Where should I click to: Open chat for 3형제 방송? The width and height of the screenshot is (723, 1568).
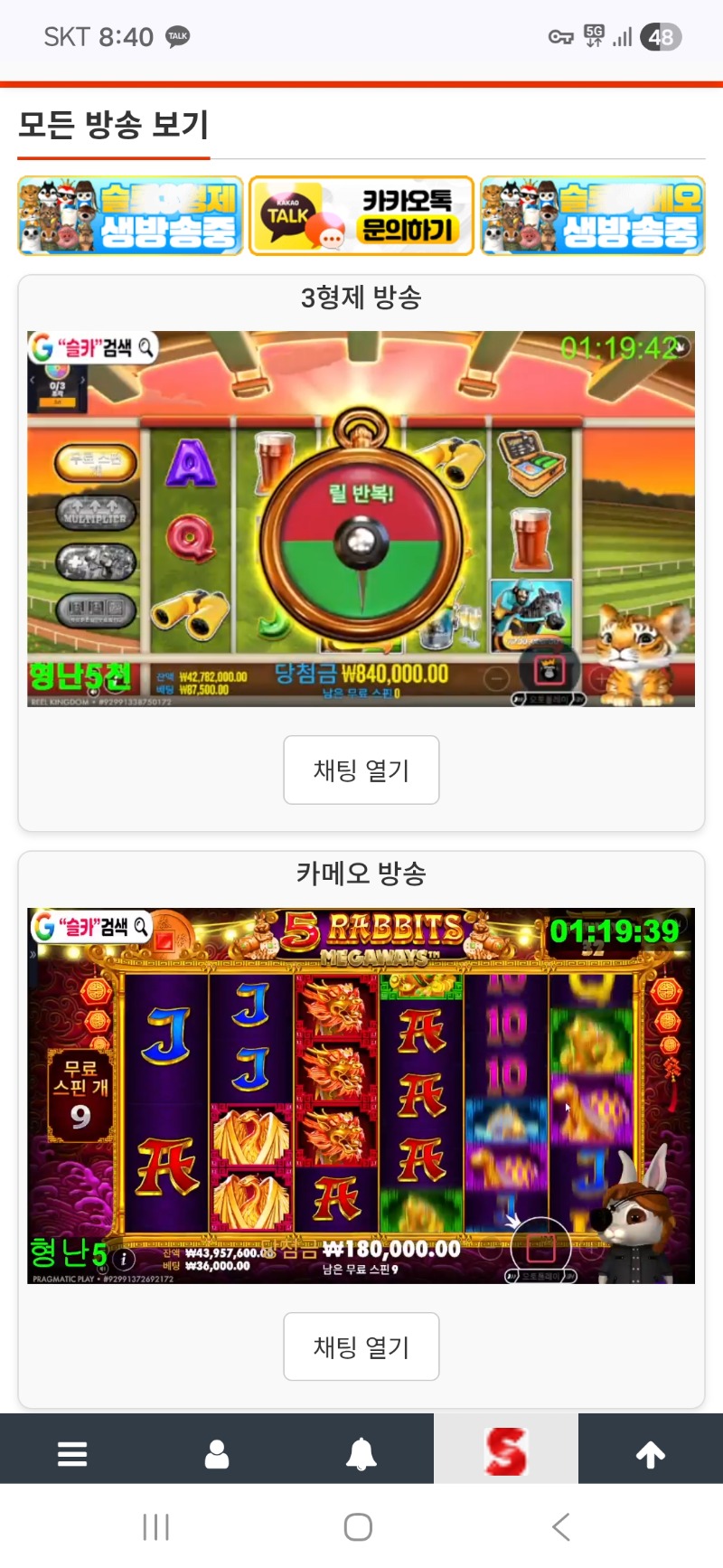[361, 770]
